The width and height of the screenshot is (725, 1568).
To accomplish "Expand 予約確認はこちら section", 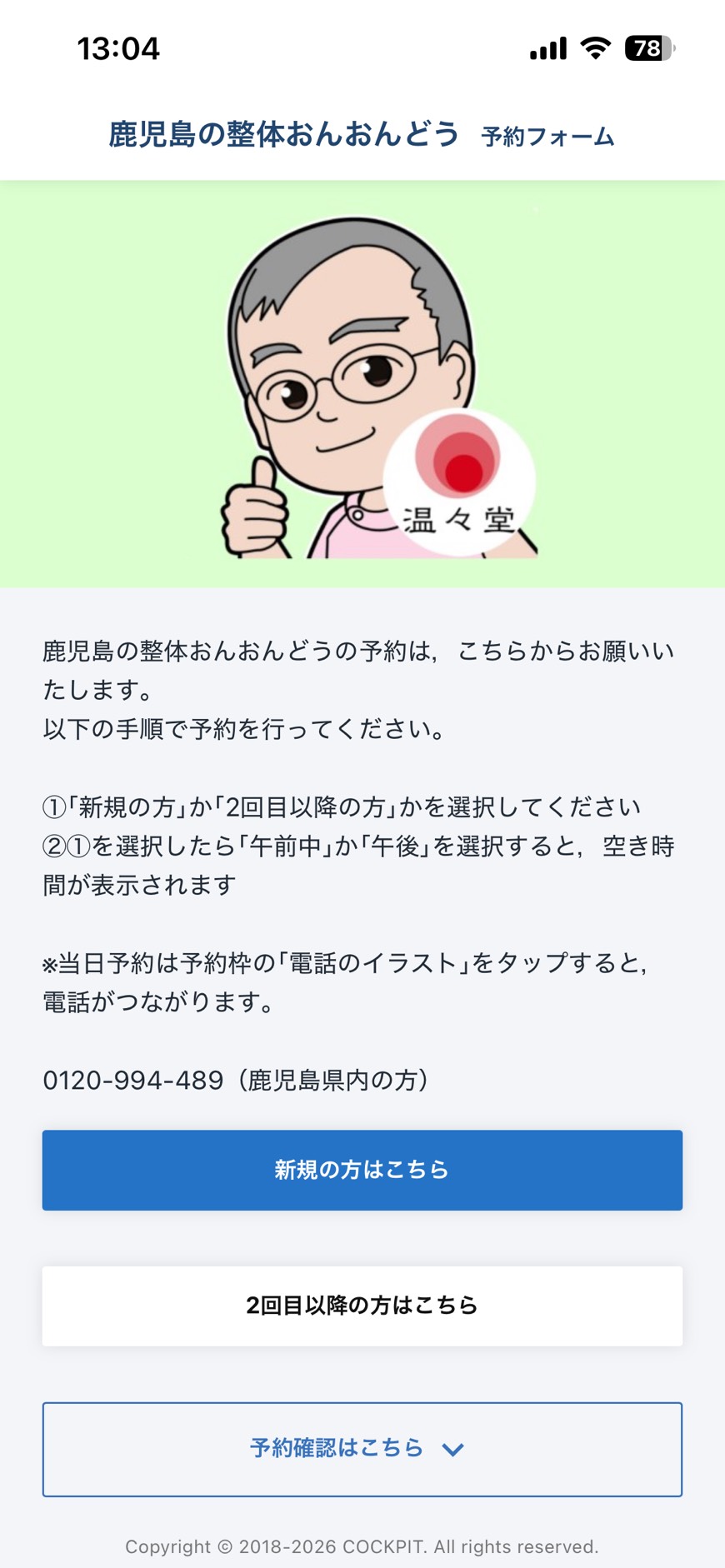I will 362,1449.
